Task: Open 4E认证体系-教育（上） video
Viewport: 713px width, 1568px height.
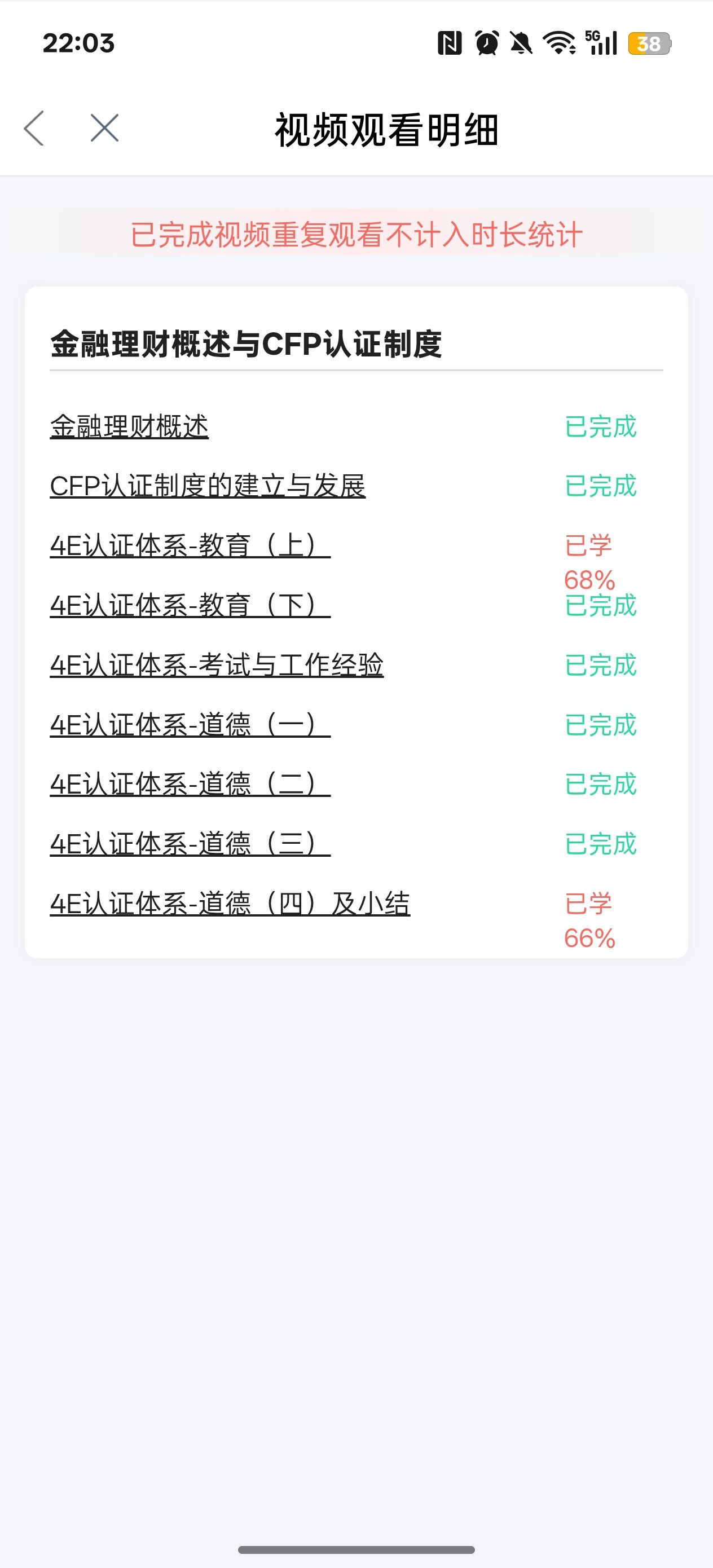Action: click(190, 546)
